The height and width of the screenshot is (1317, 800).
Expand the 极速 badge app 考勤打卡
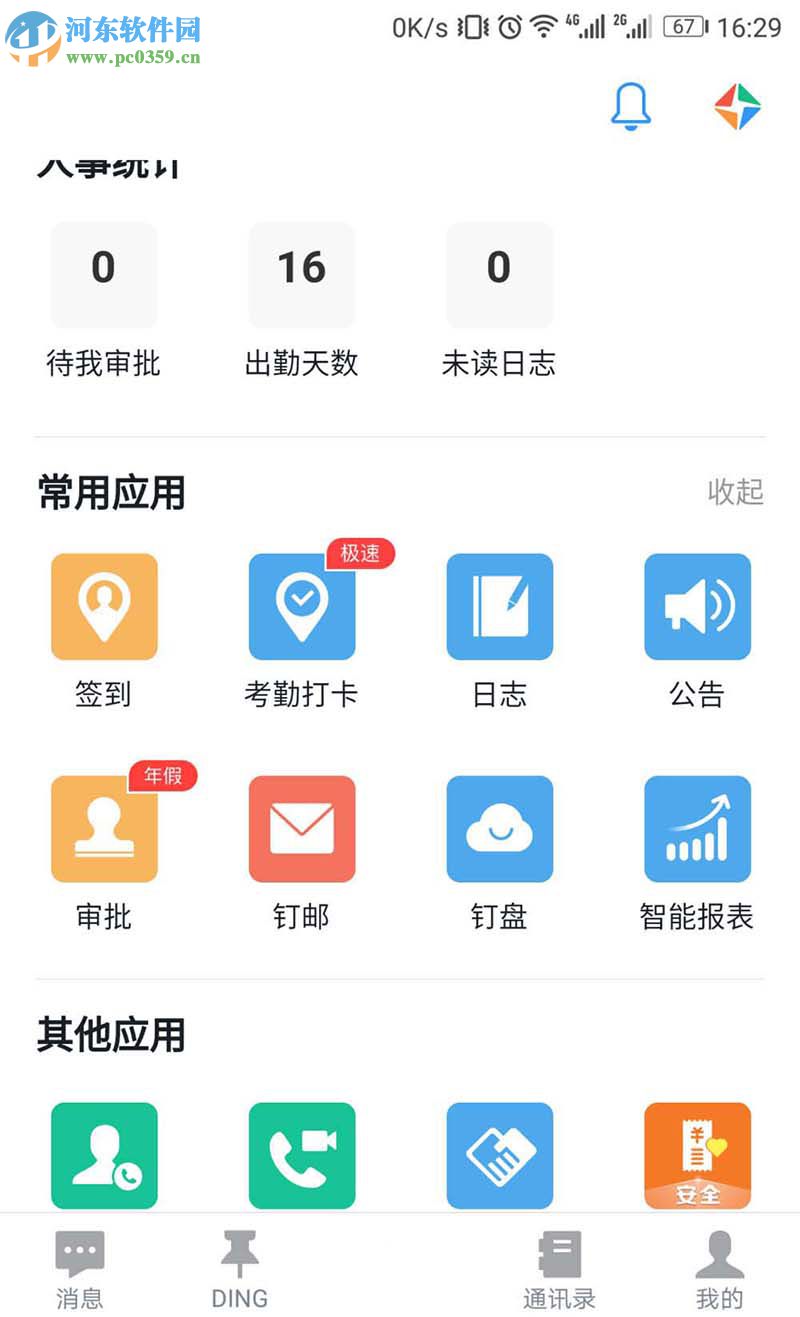(x=359, y=555)
